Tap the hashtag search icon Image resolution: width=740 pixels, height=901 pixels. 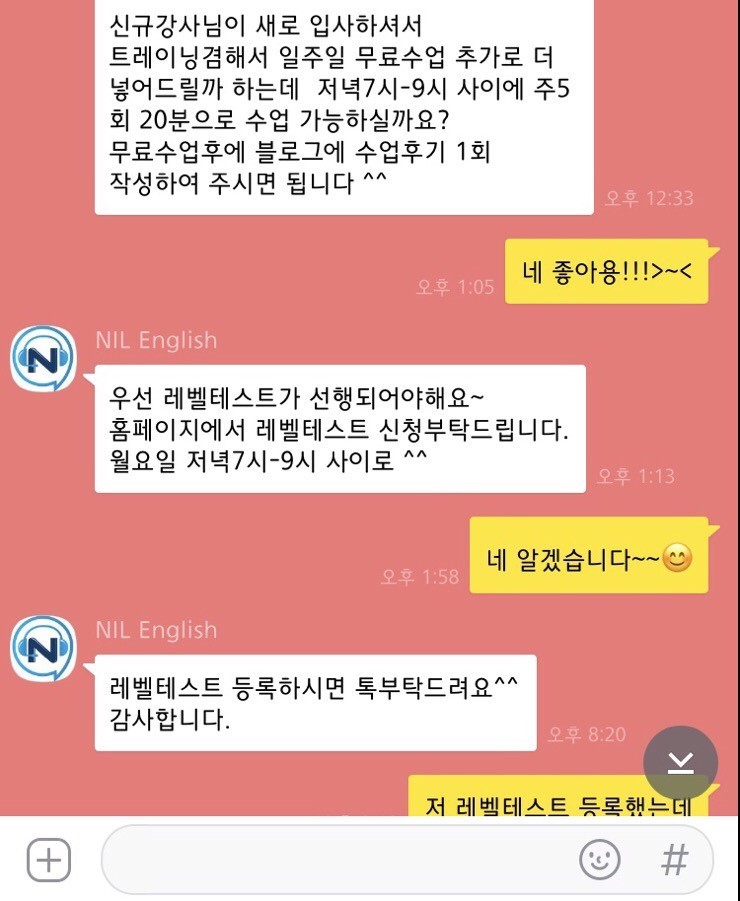pyautogui.click(x=676, y=860)
